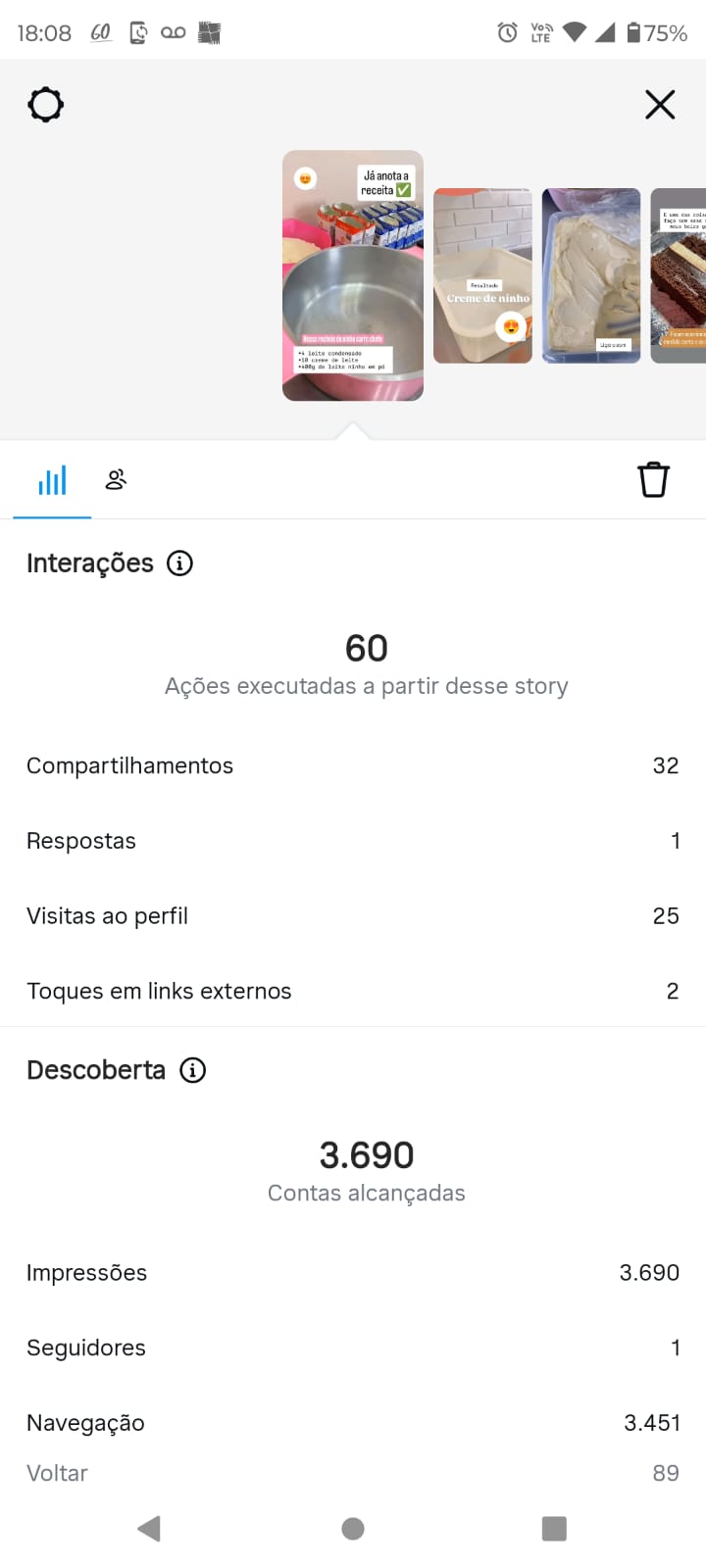
Task: Select the 'Já anota a receita' story thumbnail
Action: pyautogui.click(x=353, y=275)
